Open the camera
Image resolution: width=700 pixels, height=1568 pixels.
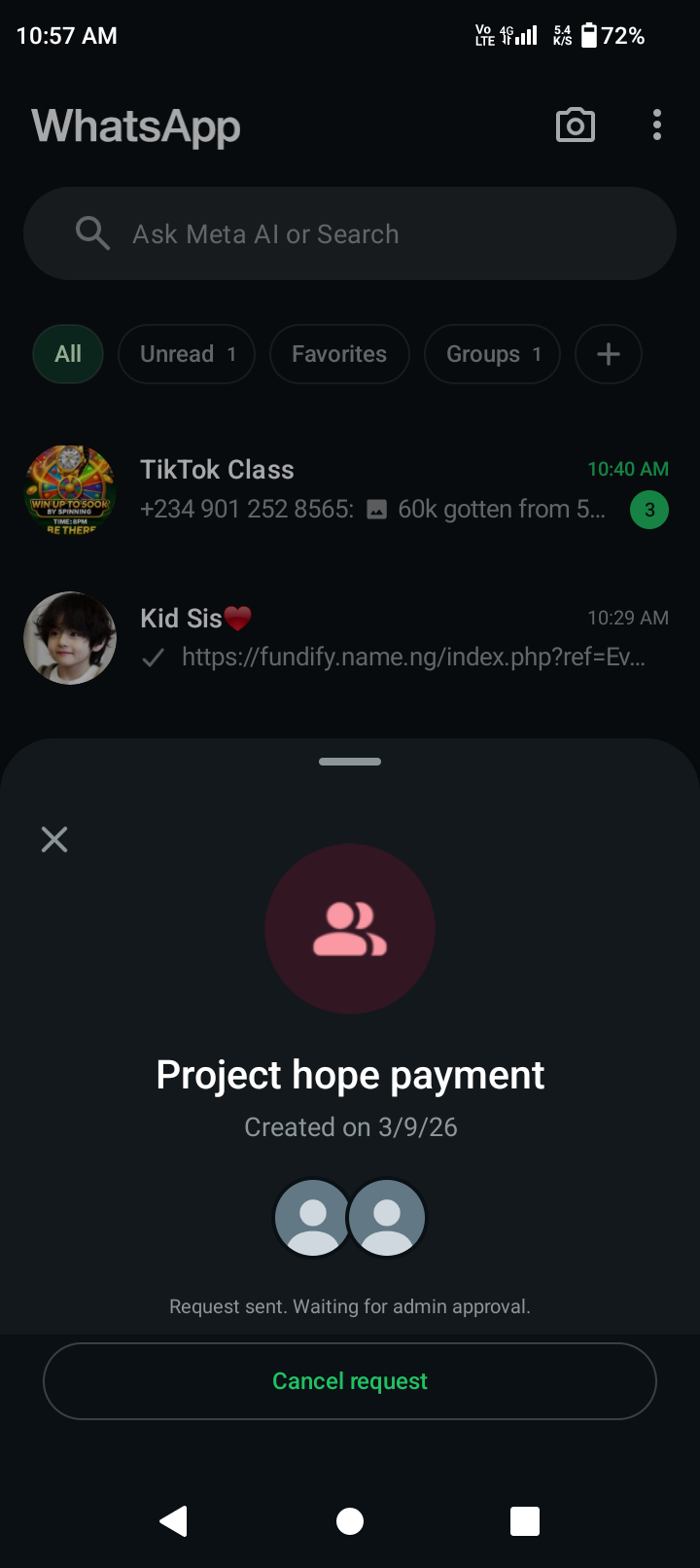click(x=575, y=125)
